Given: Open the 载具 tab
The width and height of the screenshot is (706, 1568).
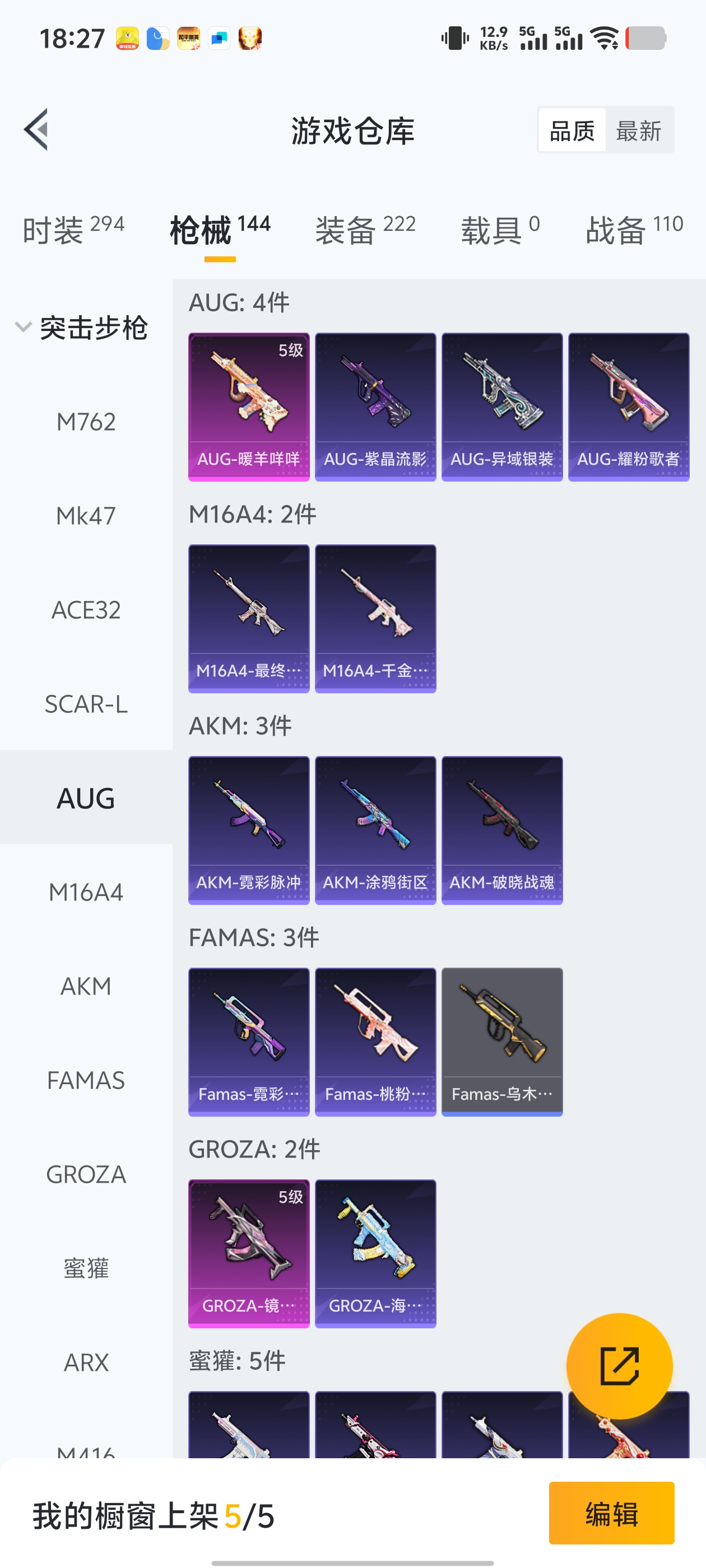Looking at the screenshot, I should pyautogui.click(x=499, y=230).
